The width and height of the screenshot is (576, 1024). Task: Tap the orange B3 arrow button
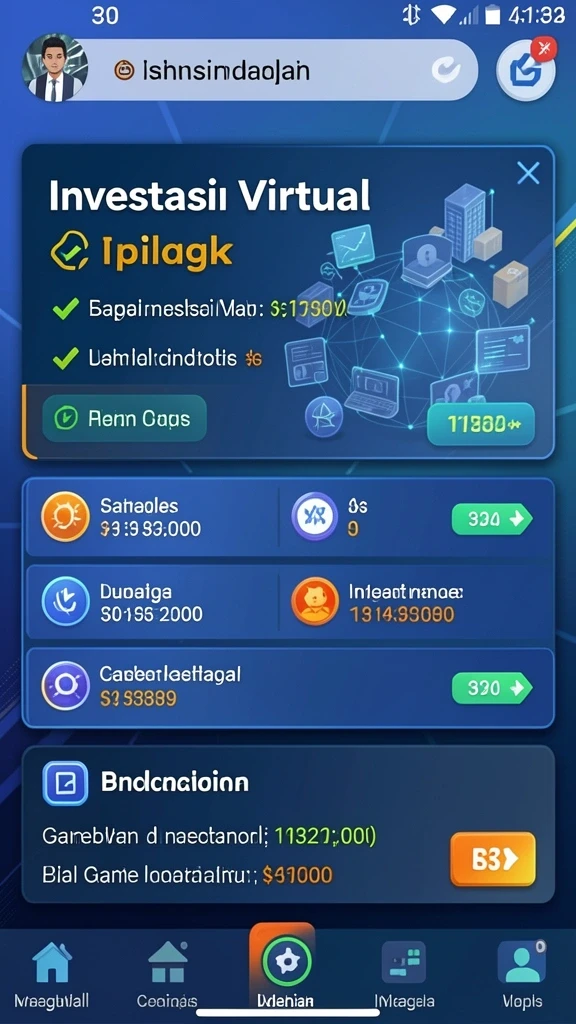point(493,859)
